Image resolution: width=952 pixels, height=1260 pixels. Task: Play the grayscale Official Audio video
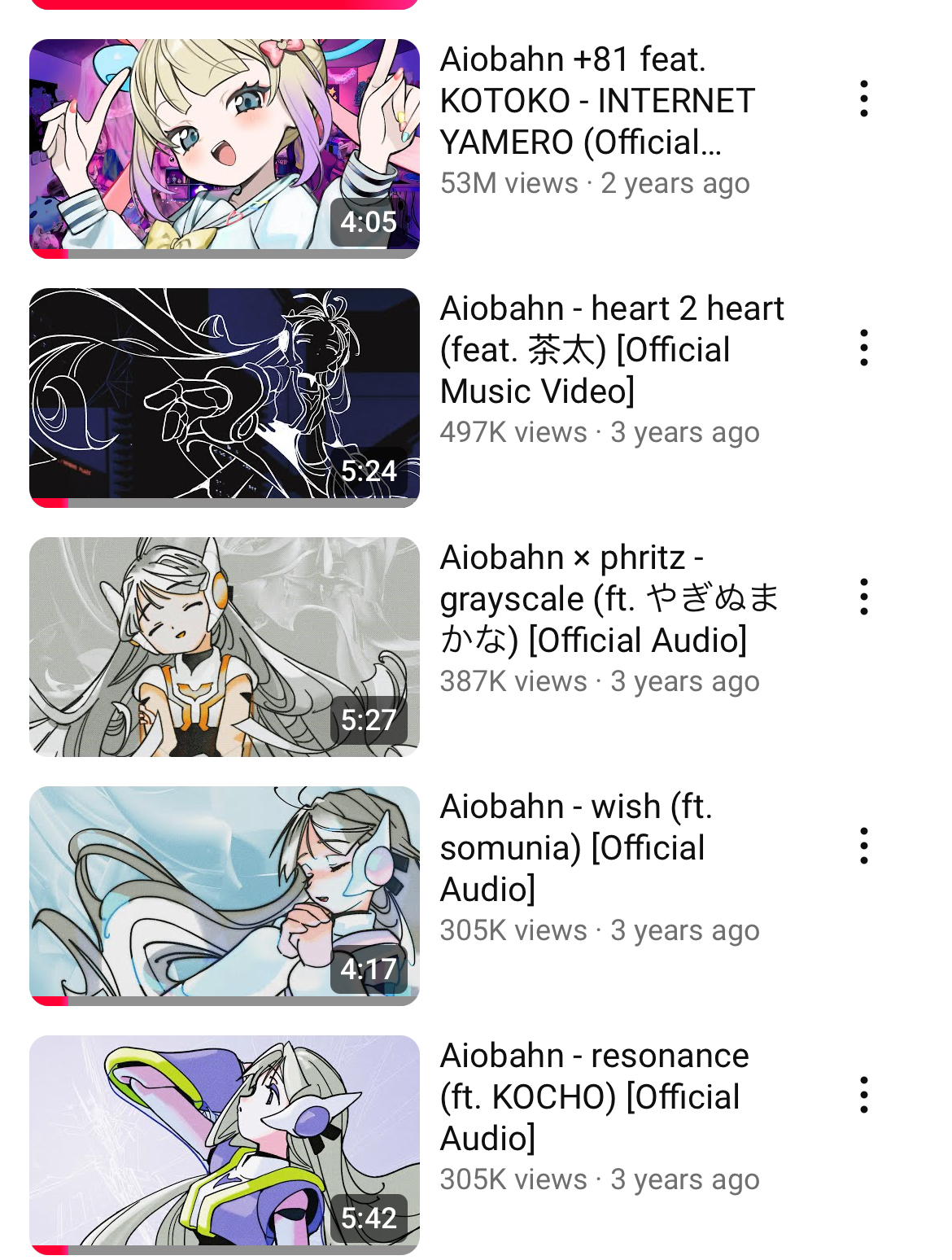tap(224, 646)
